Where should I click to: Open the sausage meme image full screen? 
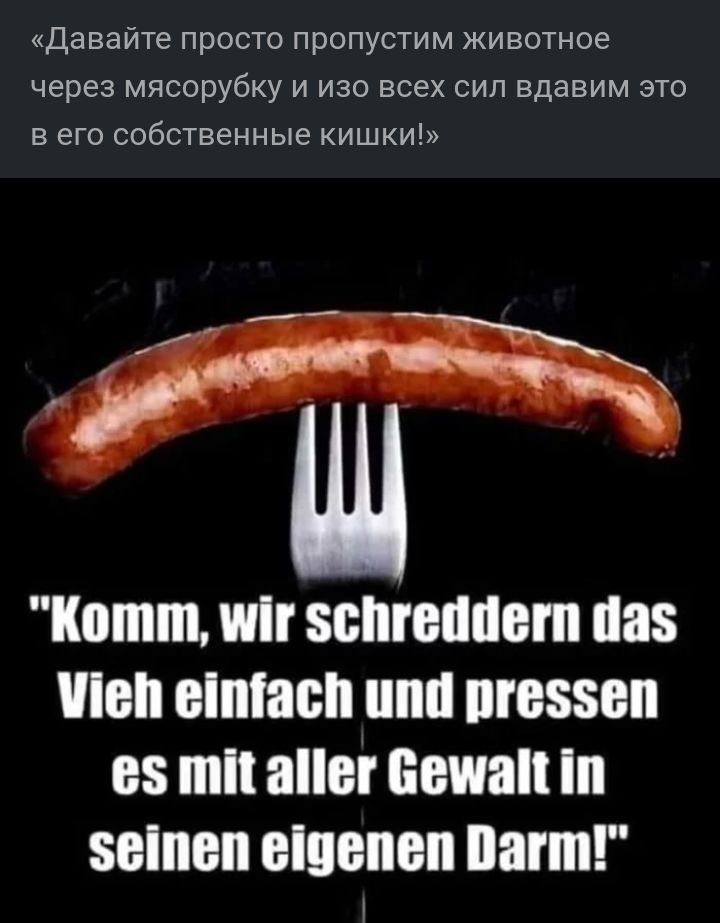pyautogui.click(x=360, y=550)
